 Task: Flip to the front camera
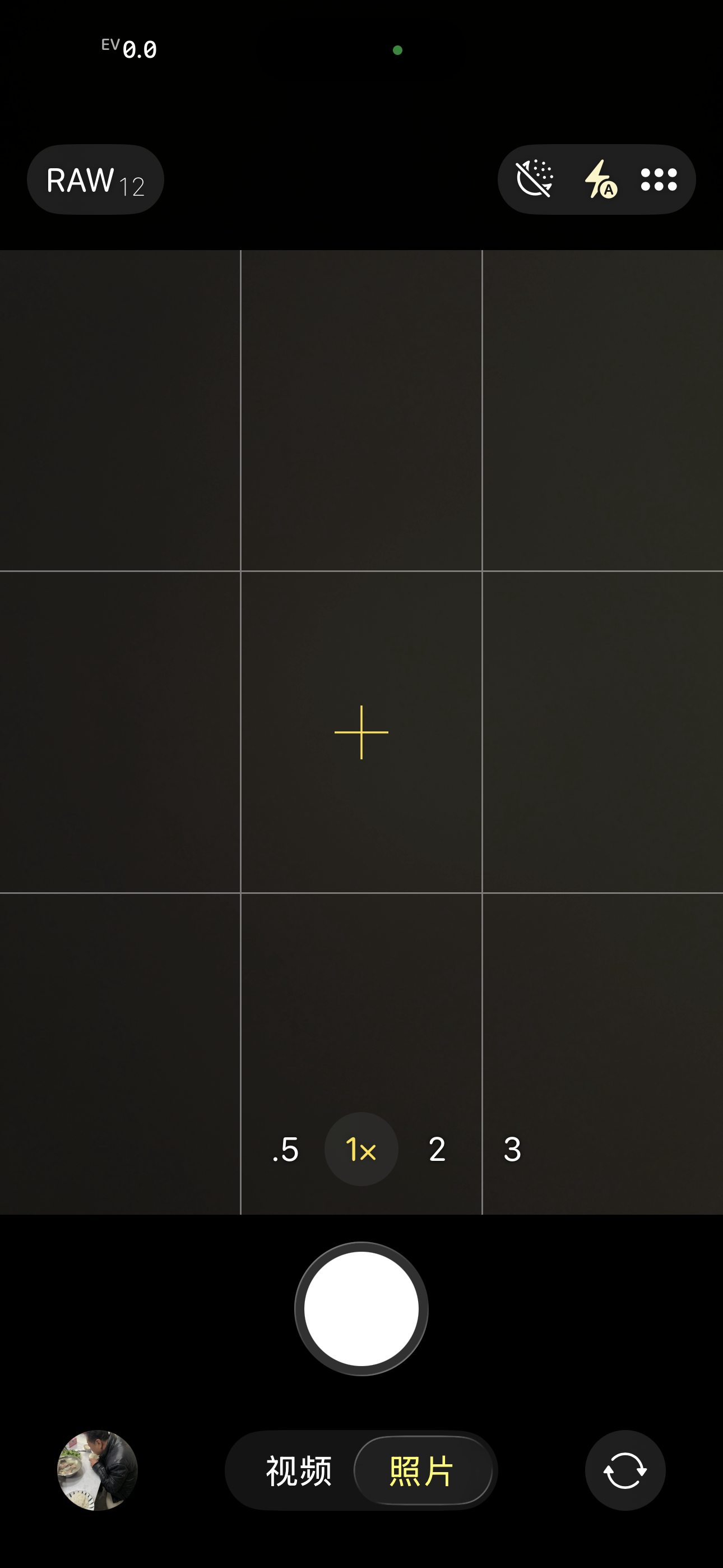(625, 1470)
